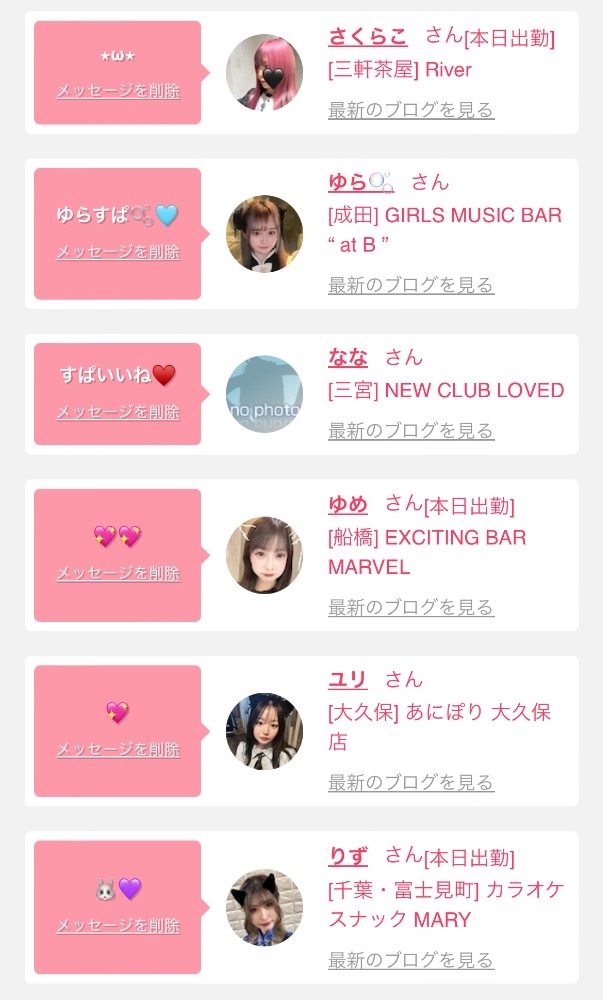Screen dimensions: 603x1000
Task: View ゆめ's latest blog
Action: coord(411,607)
